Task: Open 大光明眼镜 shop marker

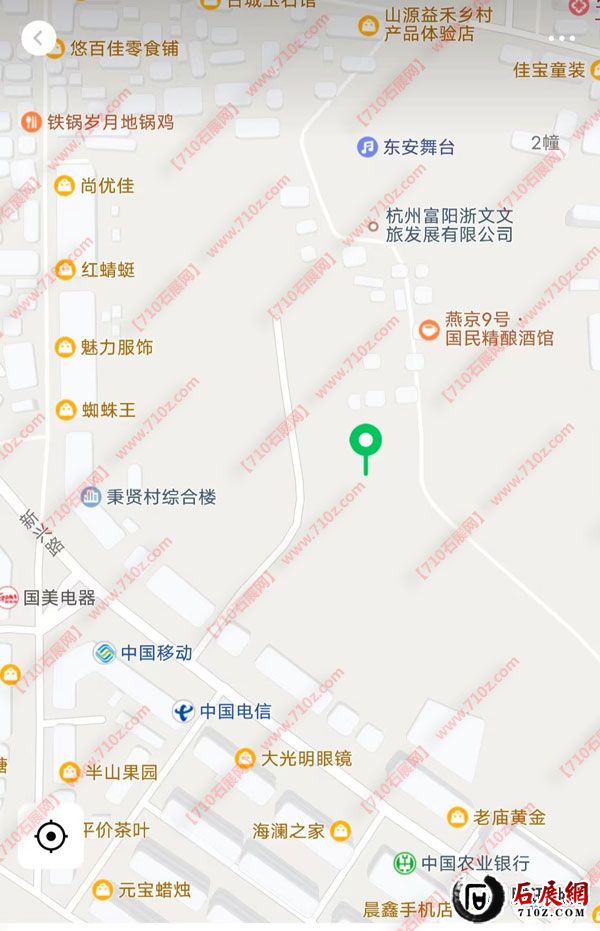Action: [245, 759]
